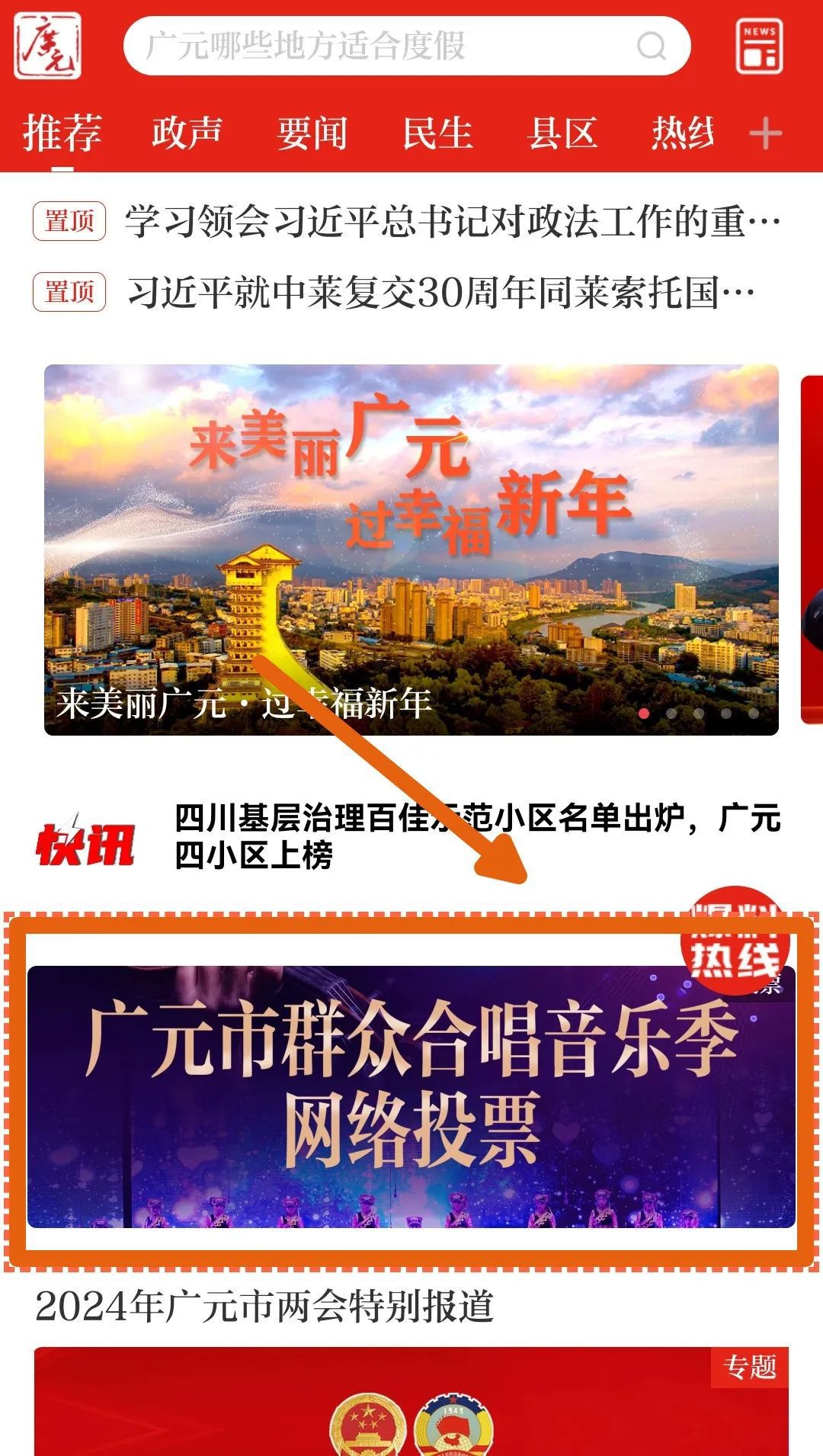The image size is (823, 1456).
Task: Tap the plus icon to add channels
Action: click(765, 135)
